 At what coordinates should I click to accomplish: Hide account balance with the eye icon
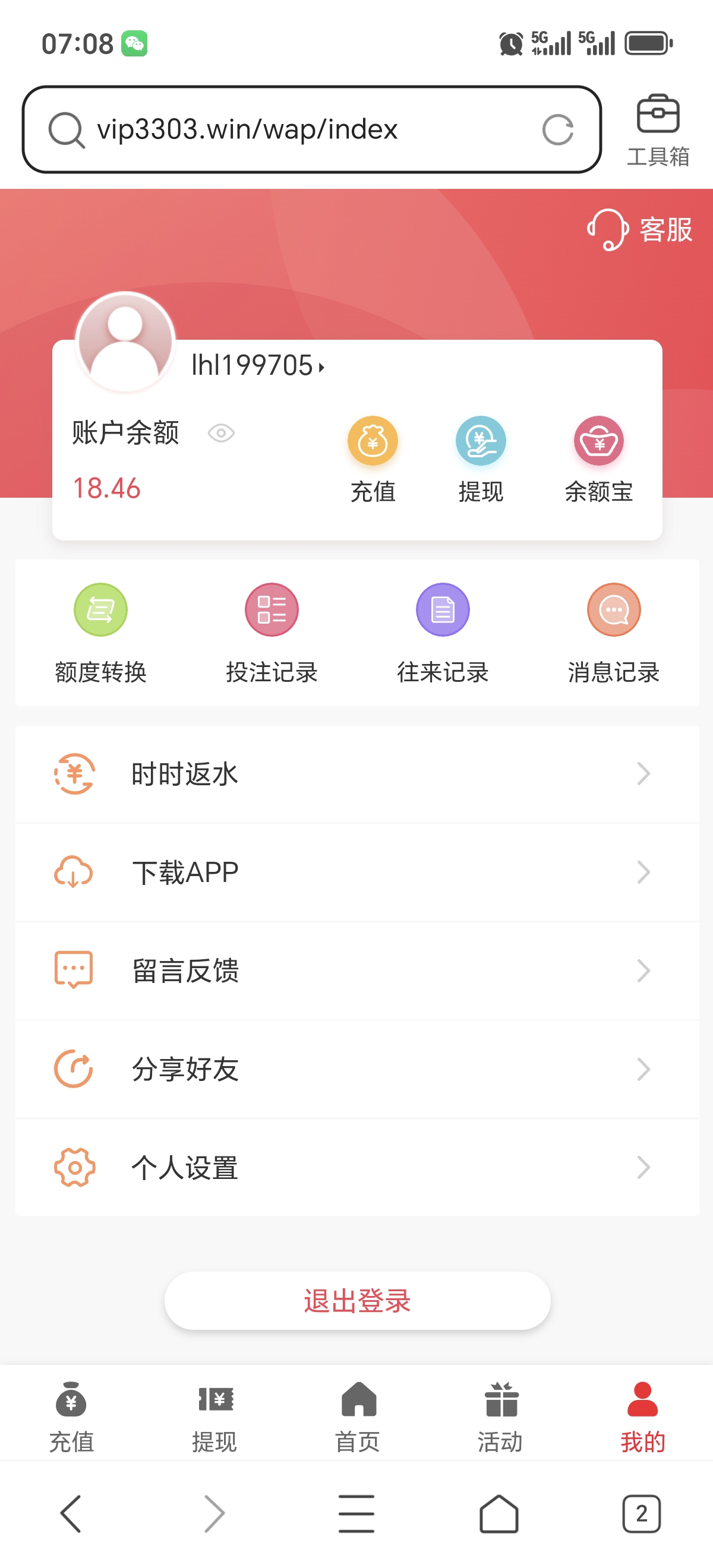coord(221,434)
